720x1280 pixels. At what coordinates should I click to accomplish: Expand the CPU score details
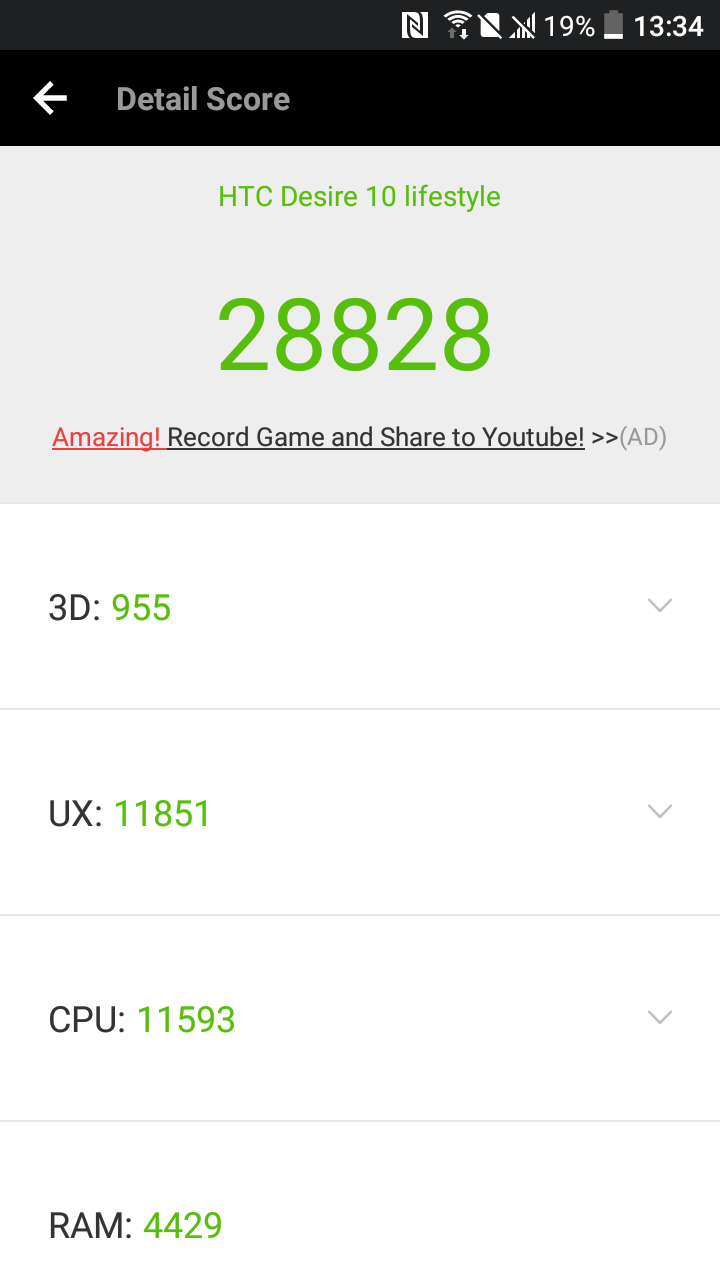(x=659, y=1017)
